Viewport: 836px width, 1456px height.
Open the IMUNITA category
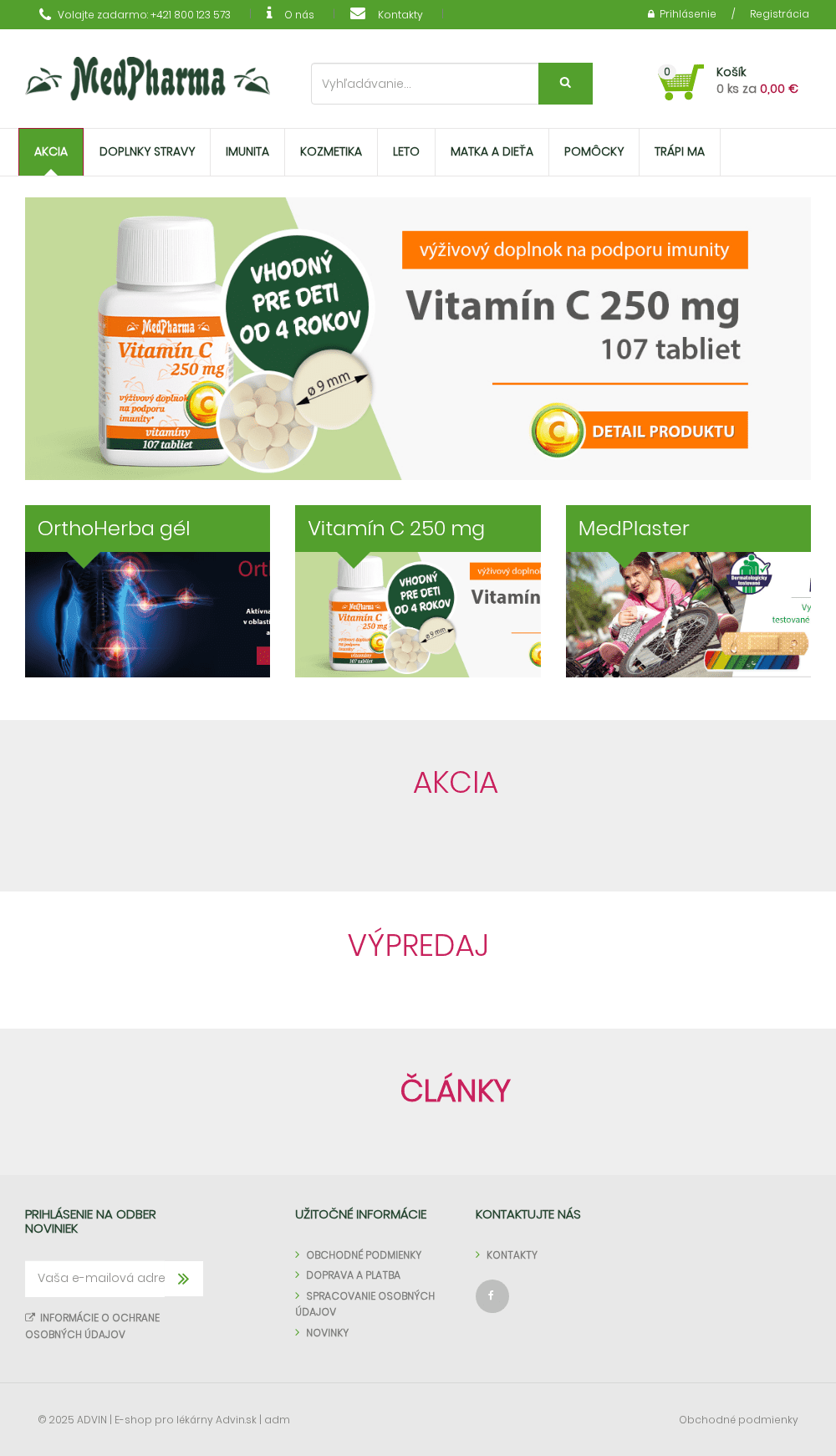coord(247,152)
